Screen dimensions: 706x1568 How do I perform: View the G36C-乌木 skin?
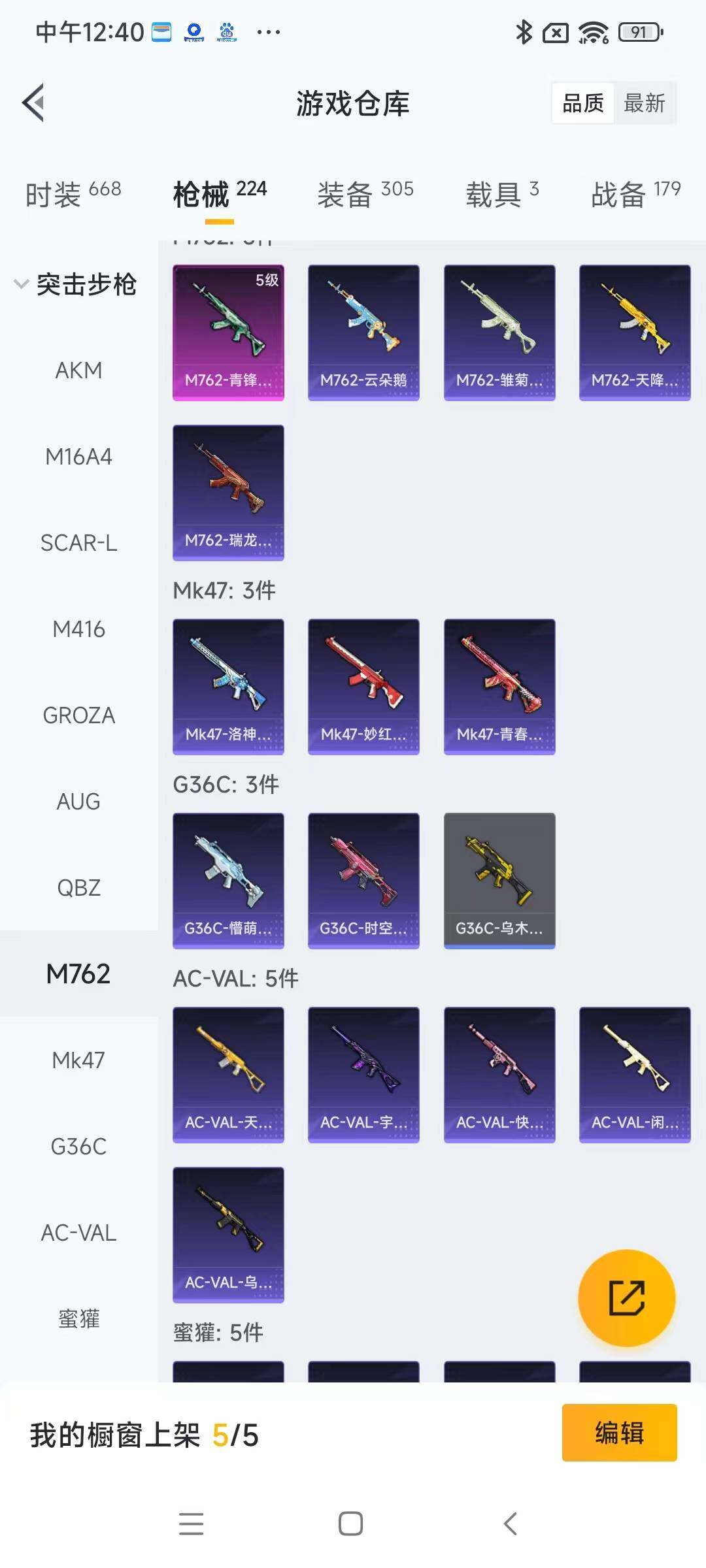tap(499, 881)
